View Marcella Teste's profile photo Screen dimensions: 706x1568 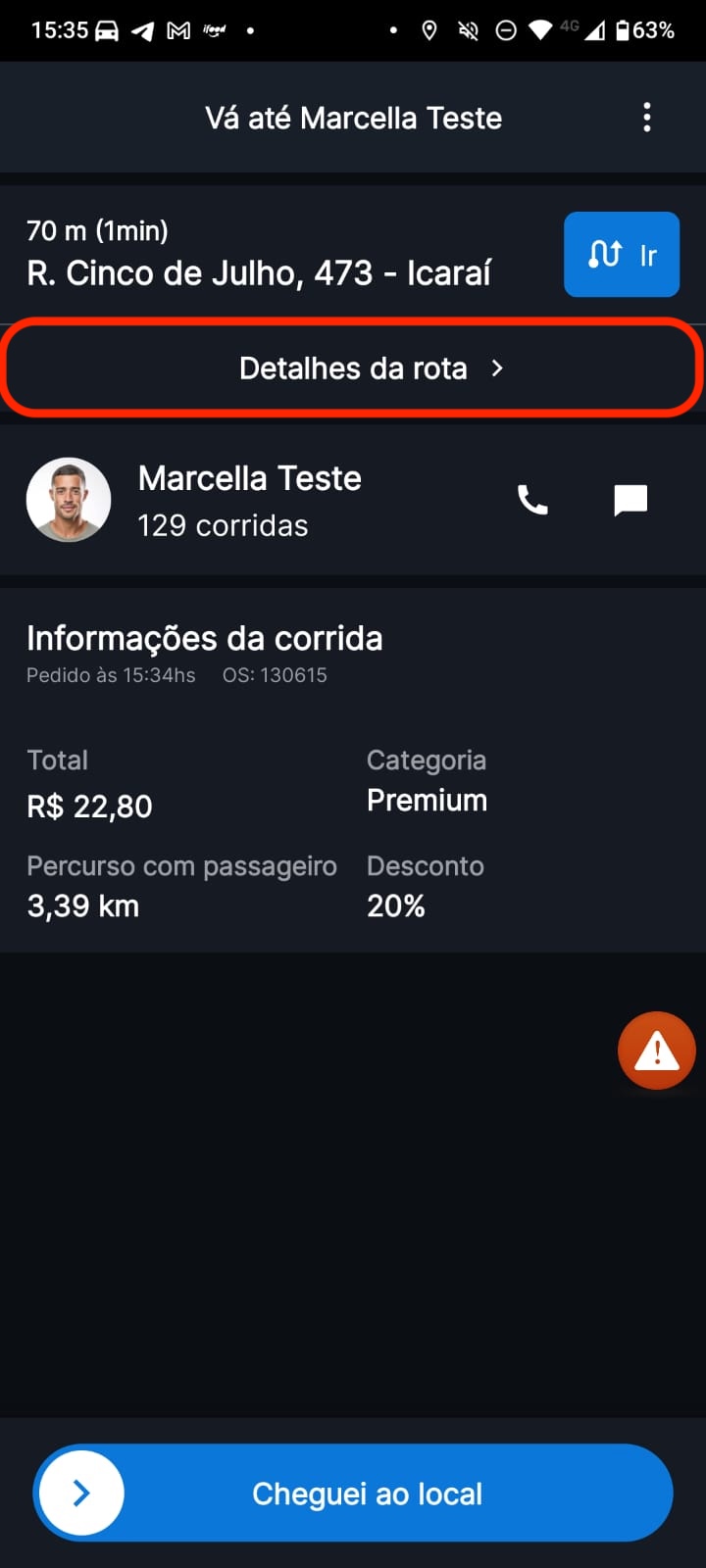[69, 500]
